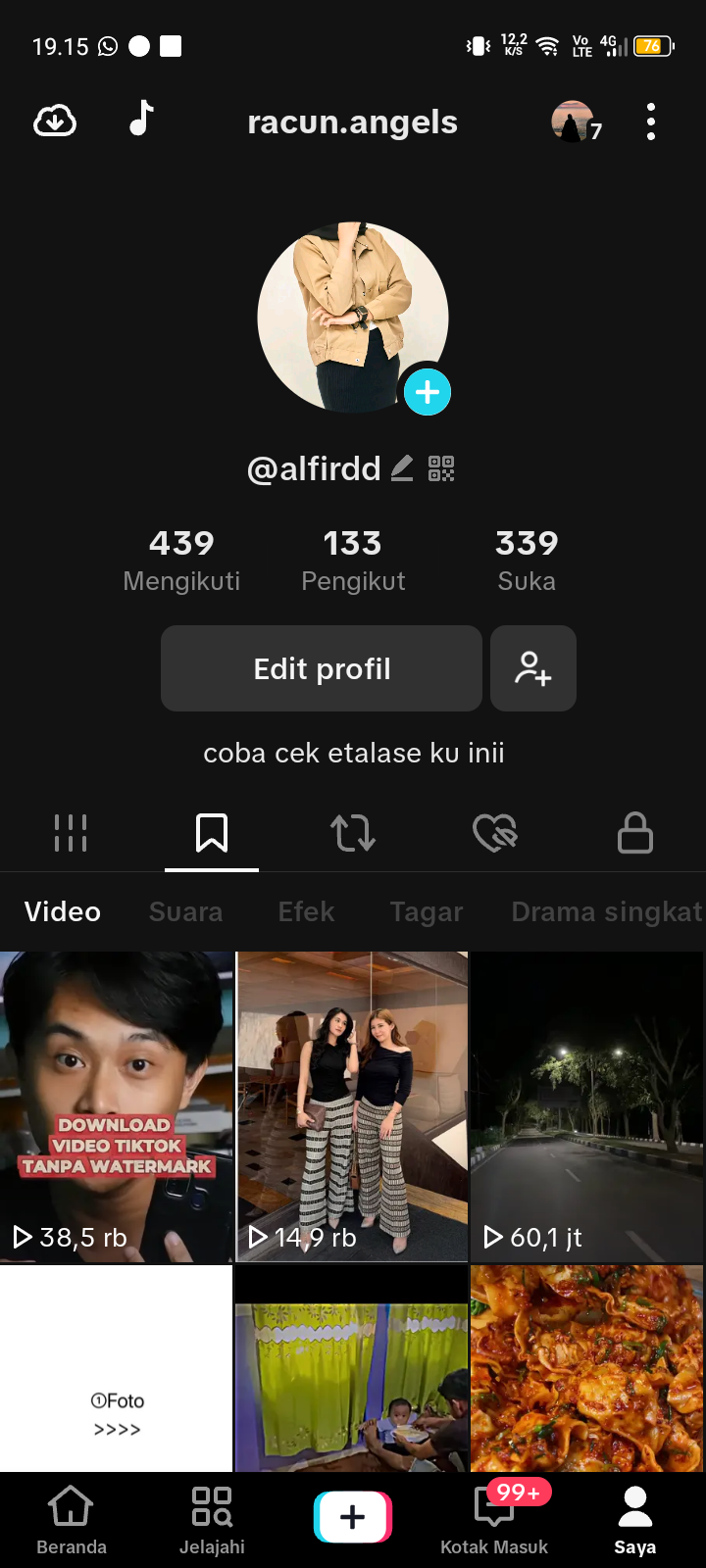Play the night road video with 60,1 jt
This screenshot has height=1568, width=706.
[587, 1105]
